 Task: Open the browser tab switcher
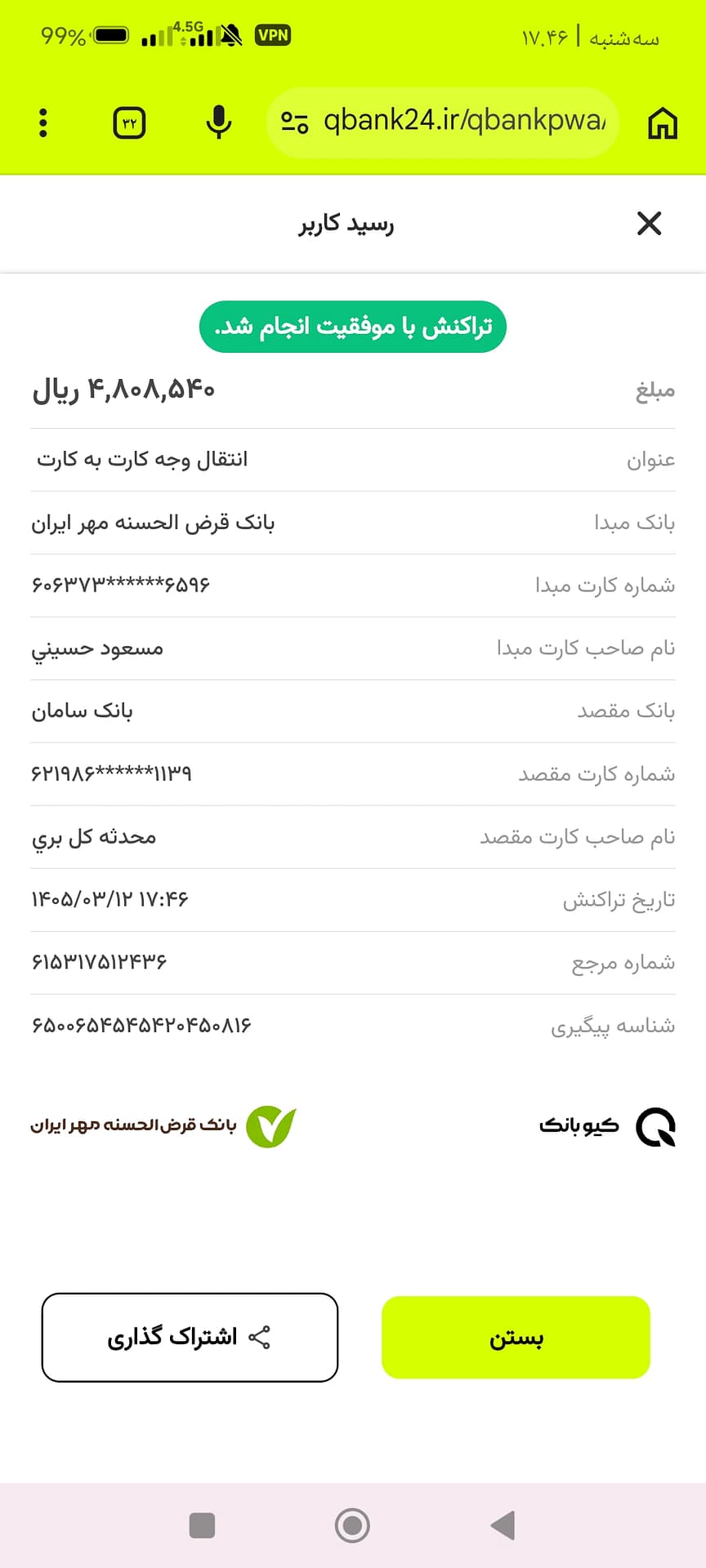129,123
